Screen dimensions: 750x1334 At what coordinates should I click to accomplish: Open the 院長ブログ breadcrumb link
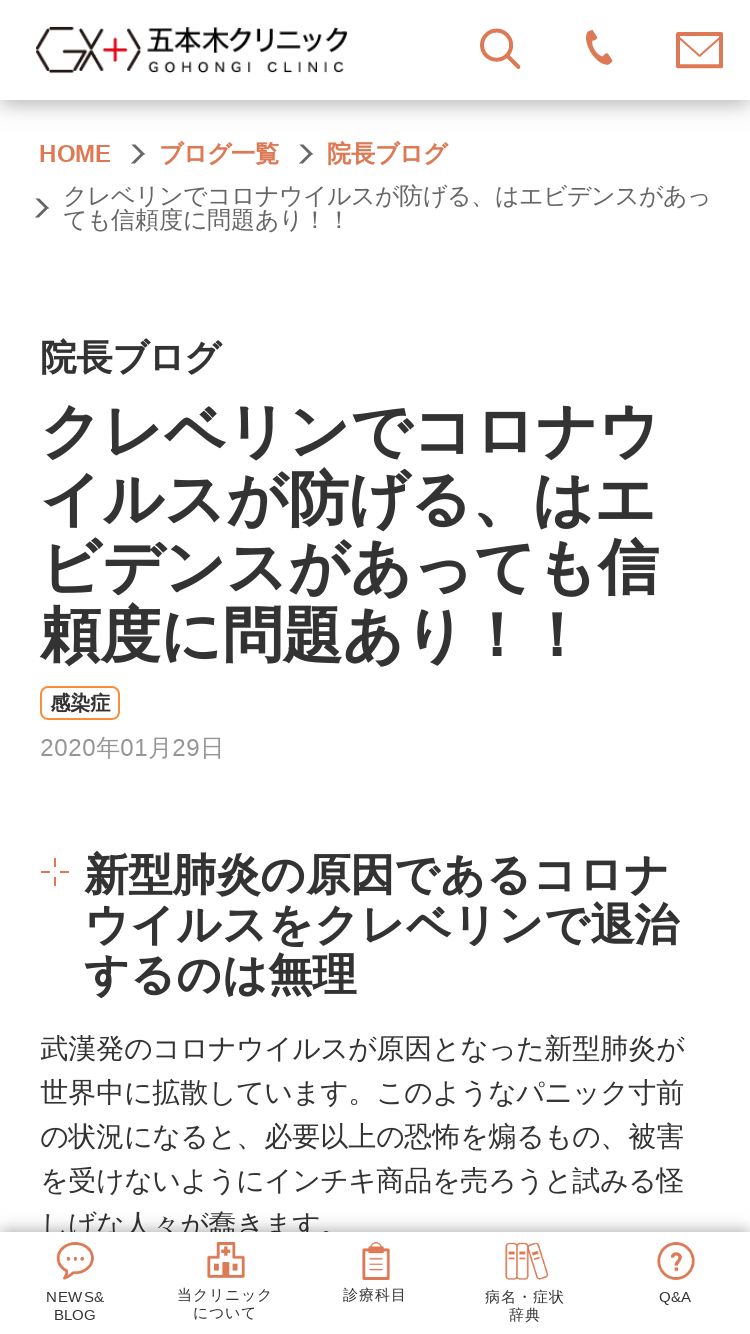click(x=387, y=154)
